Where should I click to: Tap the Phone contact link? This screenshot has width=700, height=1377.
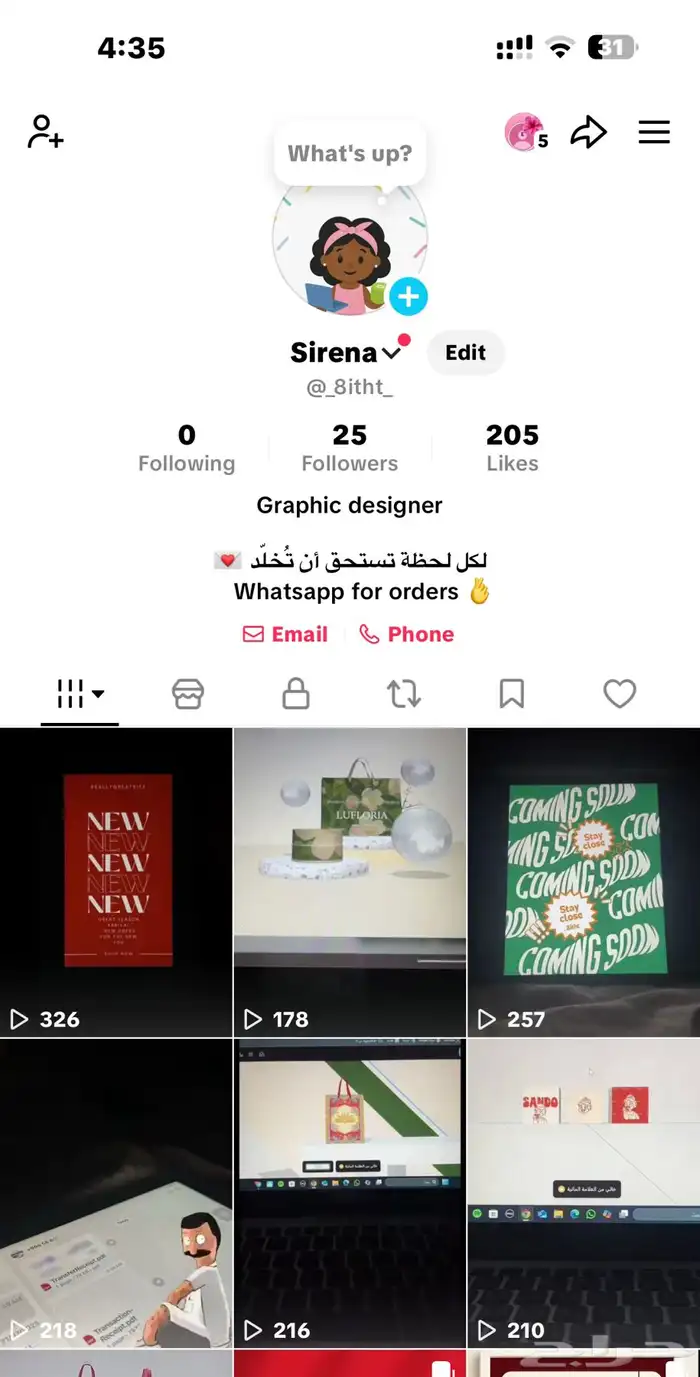coord(407,634)
